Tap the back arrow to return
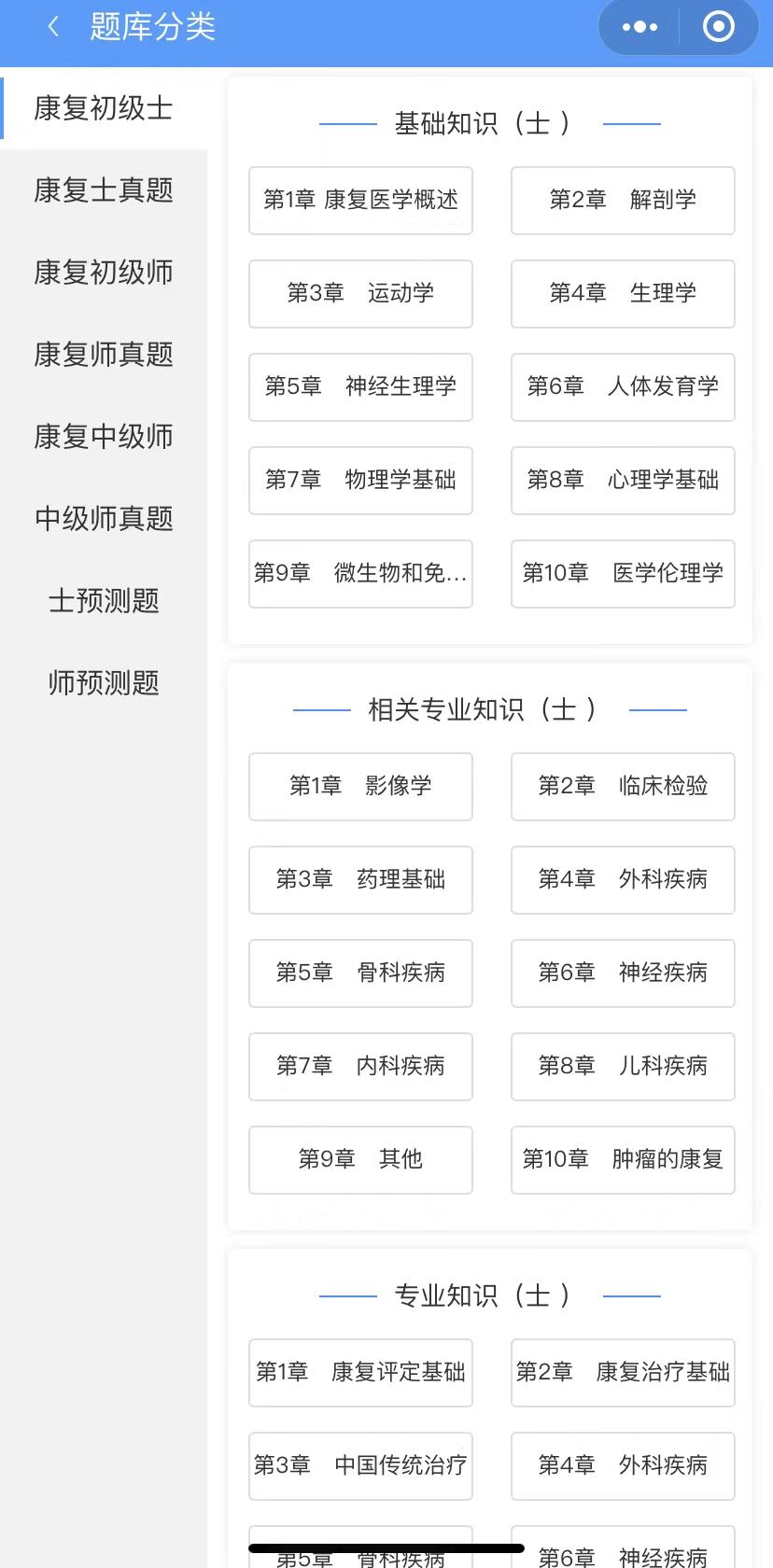 point(52,26)
